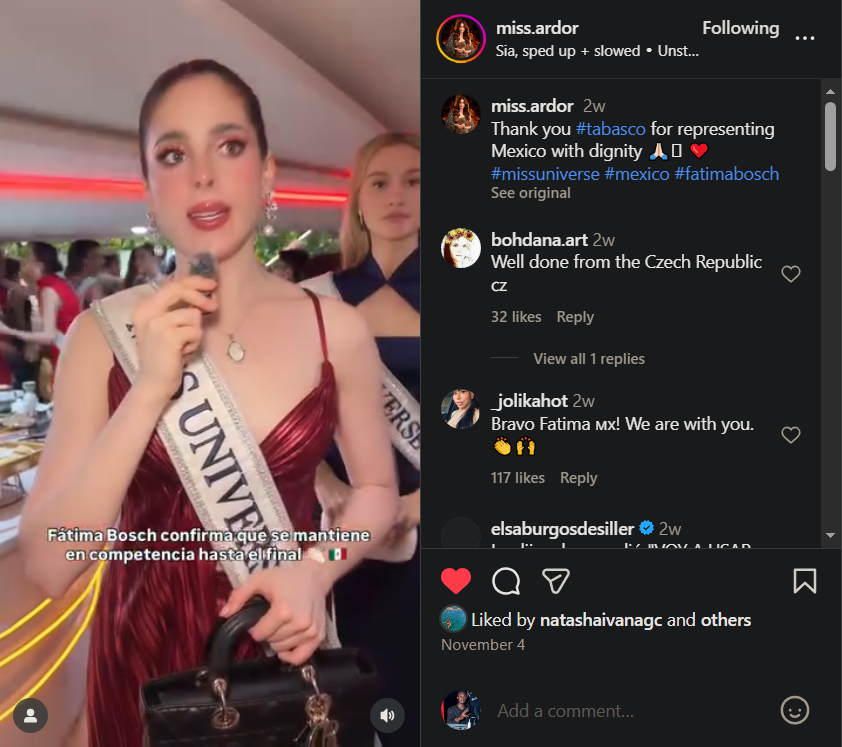Like _jolikahot's comment
Viewport: 842px width, 747px height.
(x=791, y=435)
